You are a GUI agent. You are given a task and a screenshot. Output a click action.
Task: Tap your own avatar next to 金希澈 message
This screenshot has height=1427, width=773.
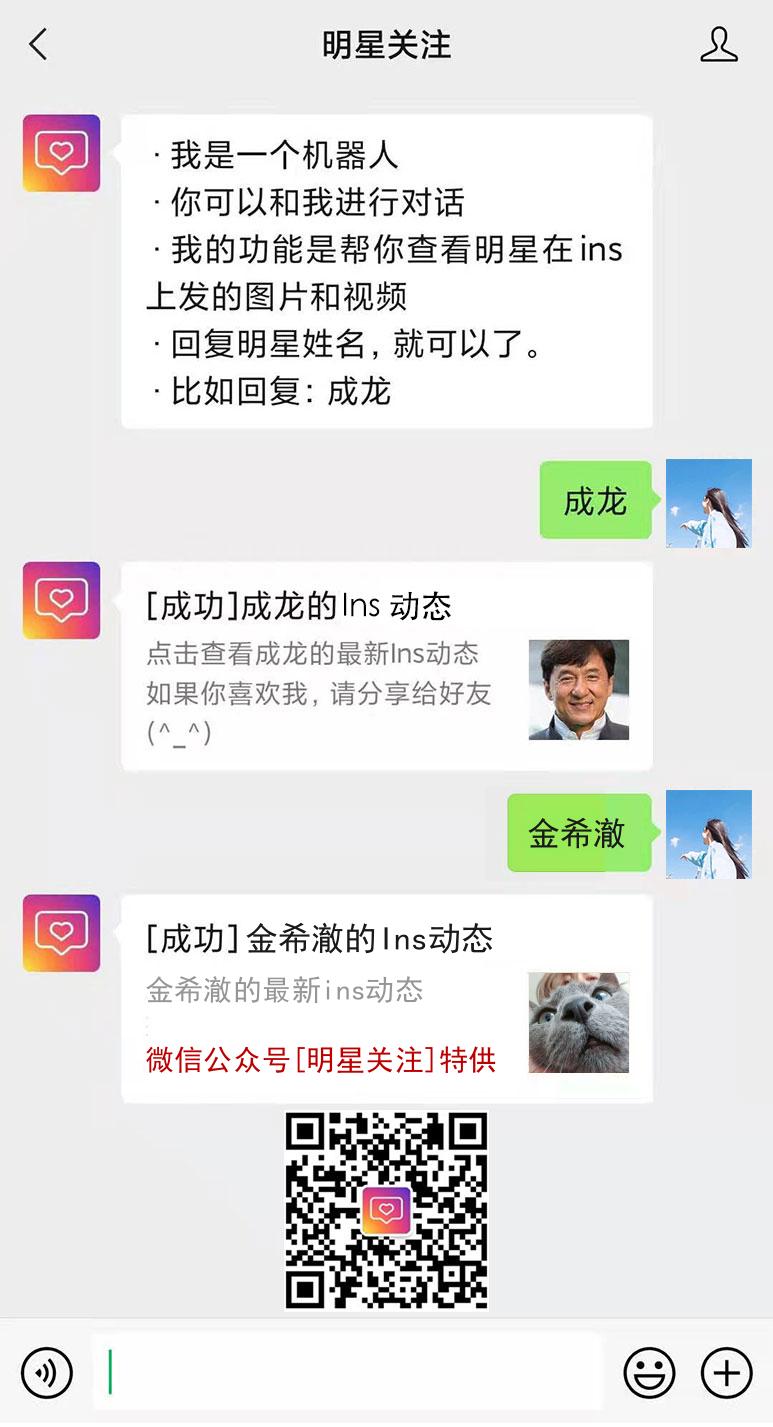tap(708, 835)
